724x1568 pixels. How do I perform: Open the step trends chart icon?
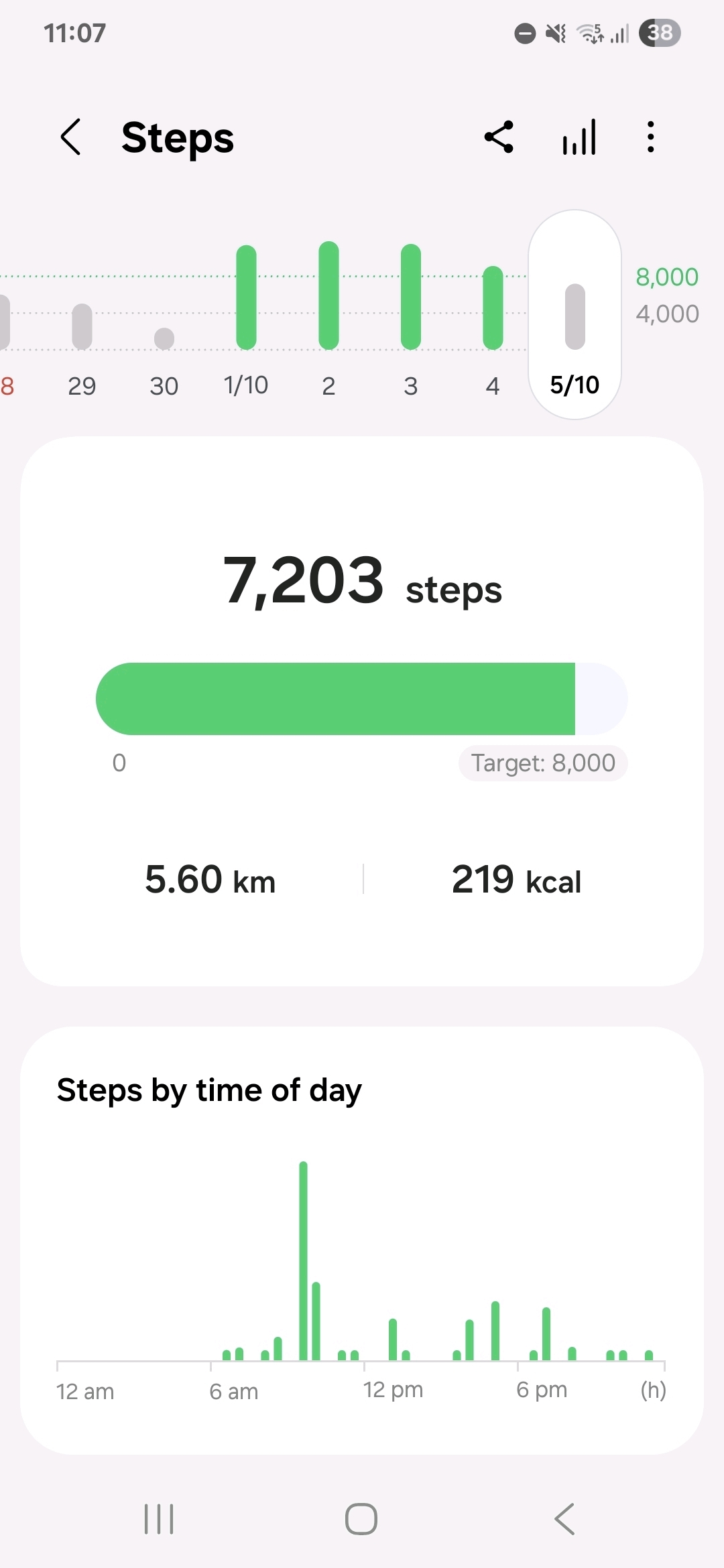579,137
